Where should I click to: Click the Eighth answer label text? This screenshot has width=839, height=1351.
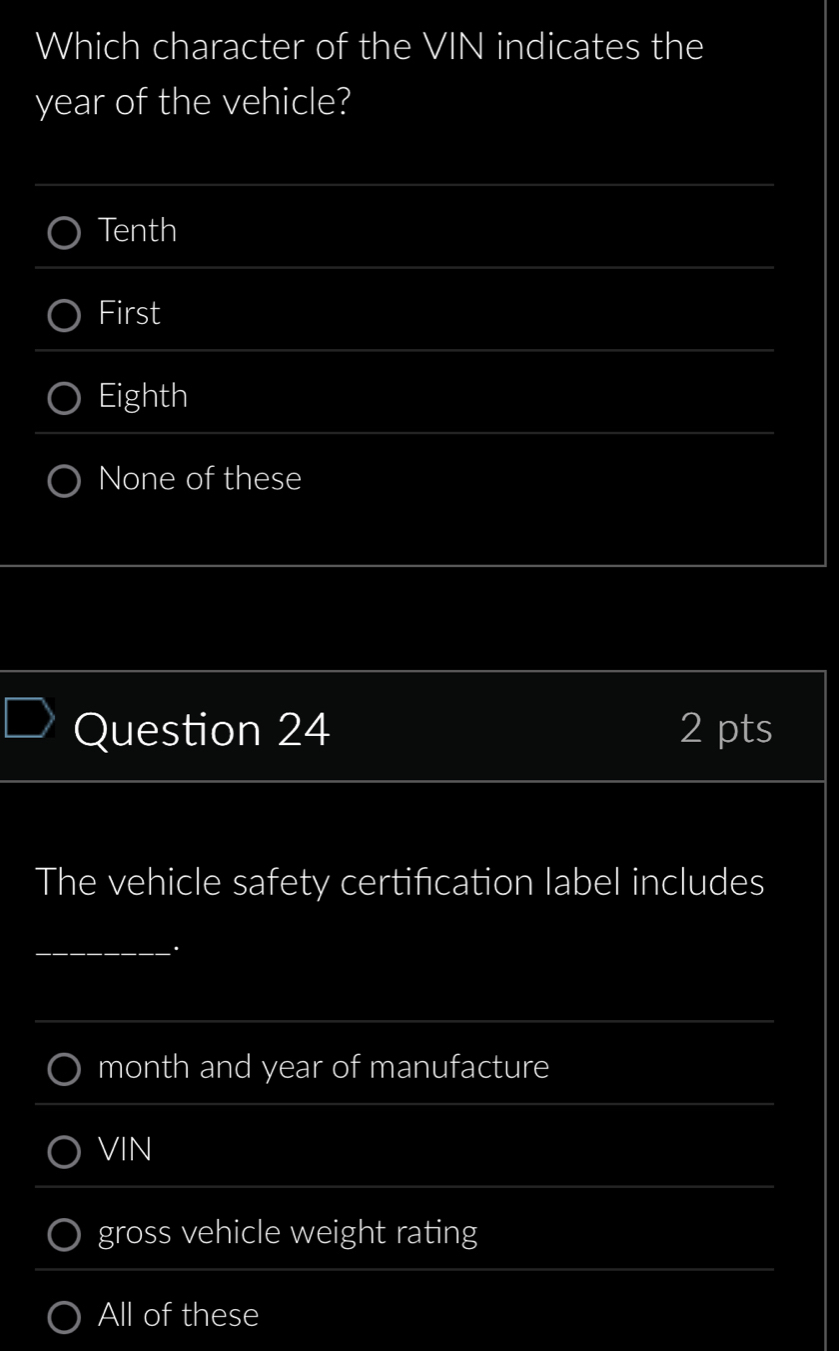(x=143, y=396)
